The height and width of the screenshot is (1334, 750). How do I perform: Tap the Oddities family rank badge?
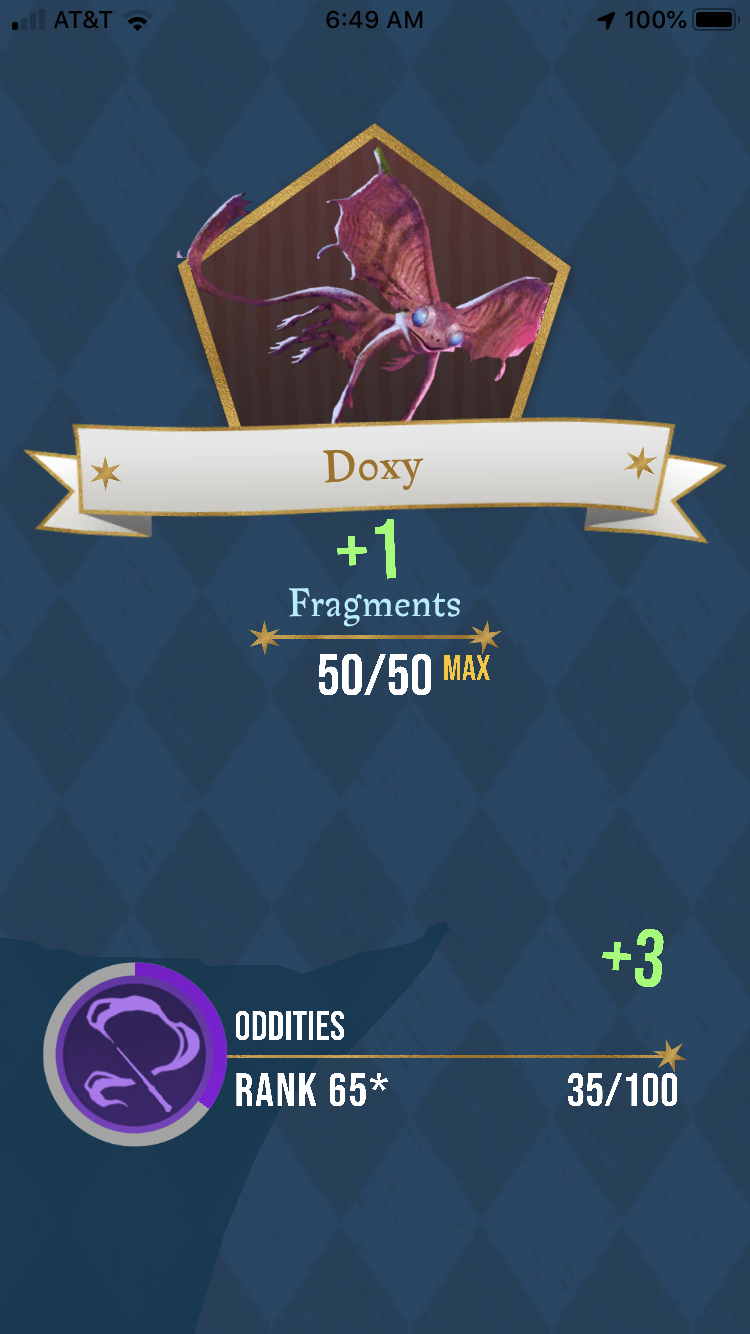tap(136, 1054)
